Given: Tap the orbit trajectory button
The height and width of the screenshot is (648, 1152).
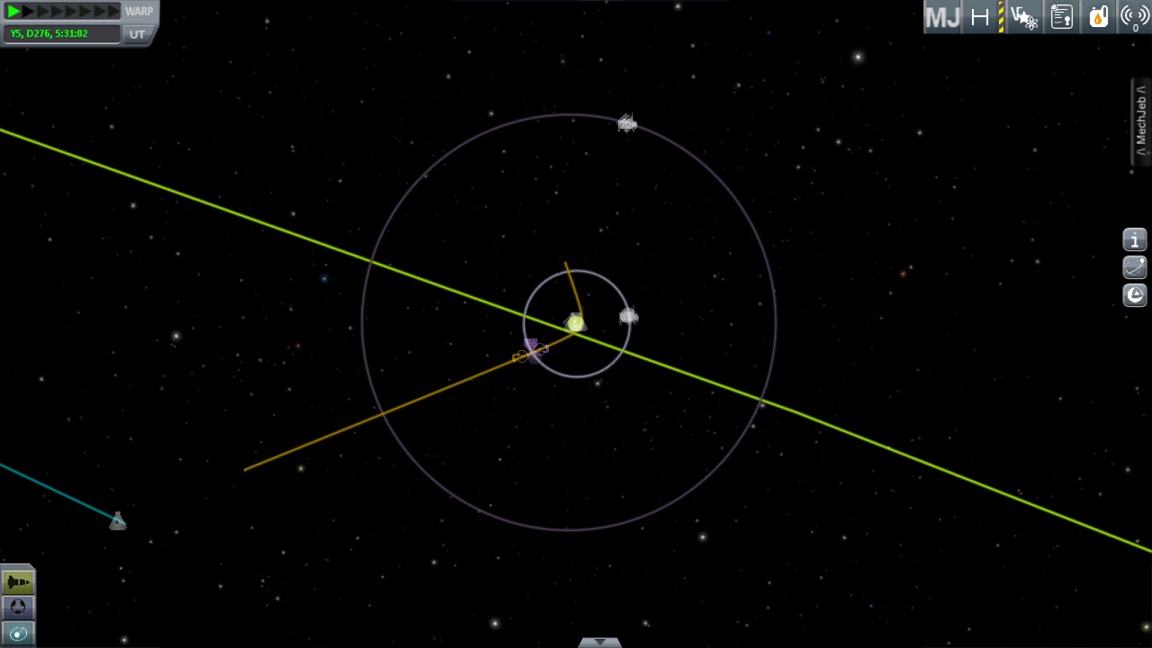Looking at the screenshot, I should coord(1134,267).
